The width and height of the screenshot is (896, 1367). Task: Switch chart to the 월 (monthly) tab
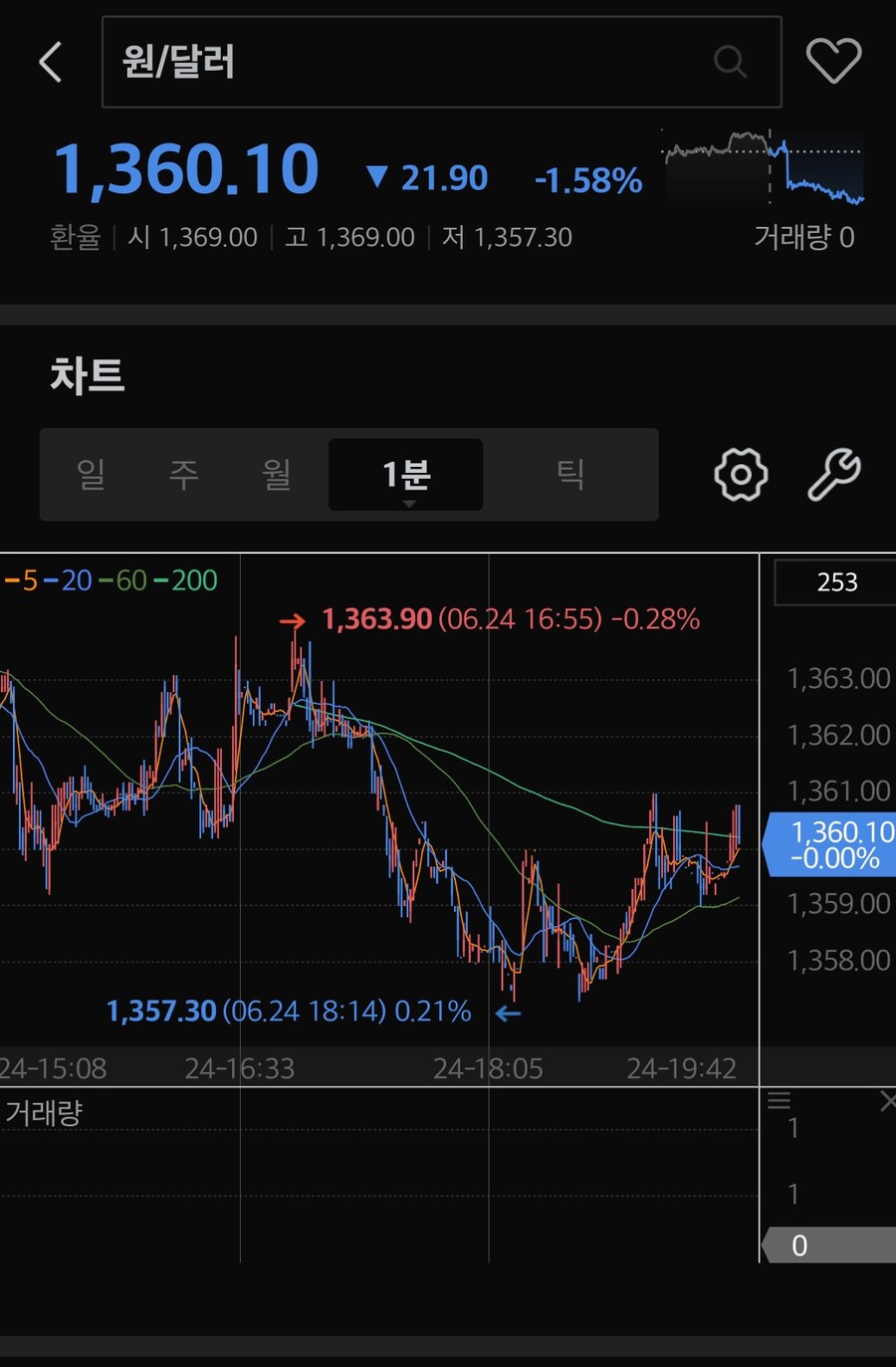tap(276, 474)
